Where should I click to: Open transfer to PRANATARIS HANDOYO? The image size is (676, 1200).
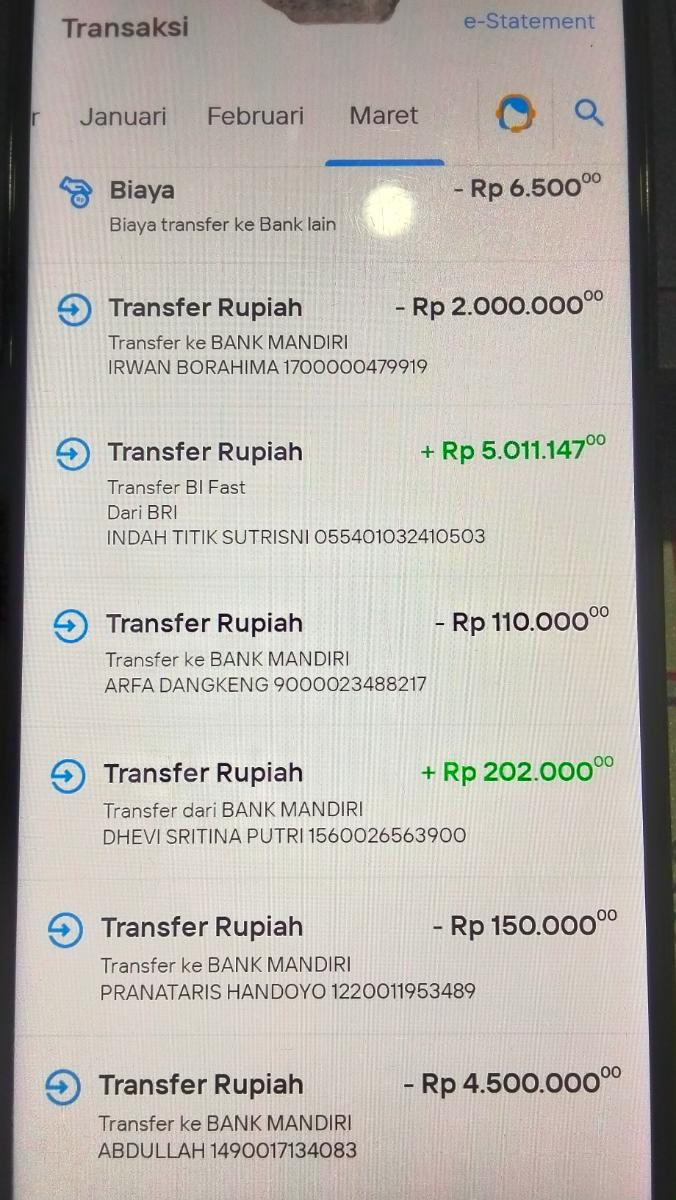pyautogui.click(x=331, y=957)
